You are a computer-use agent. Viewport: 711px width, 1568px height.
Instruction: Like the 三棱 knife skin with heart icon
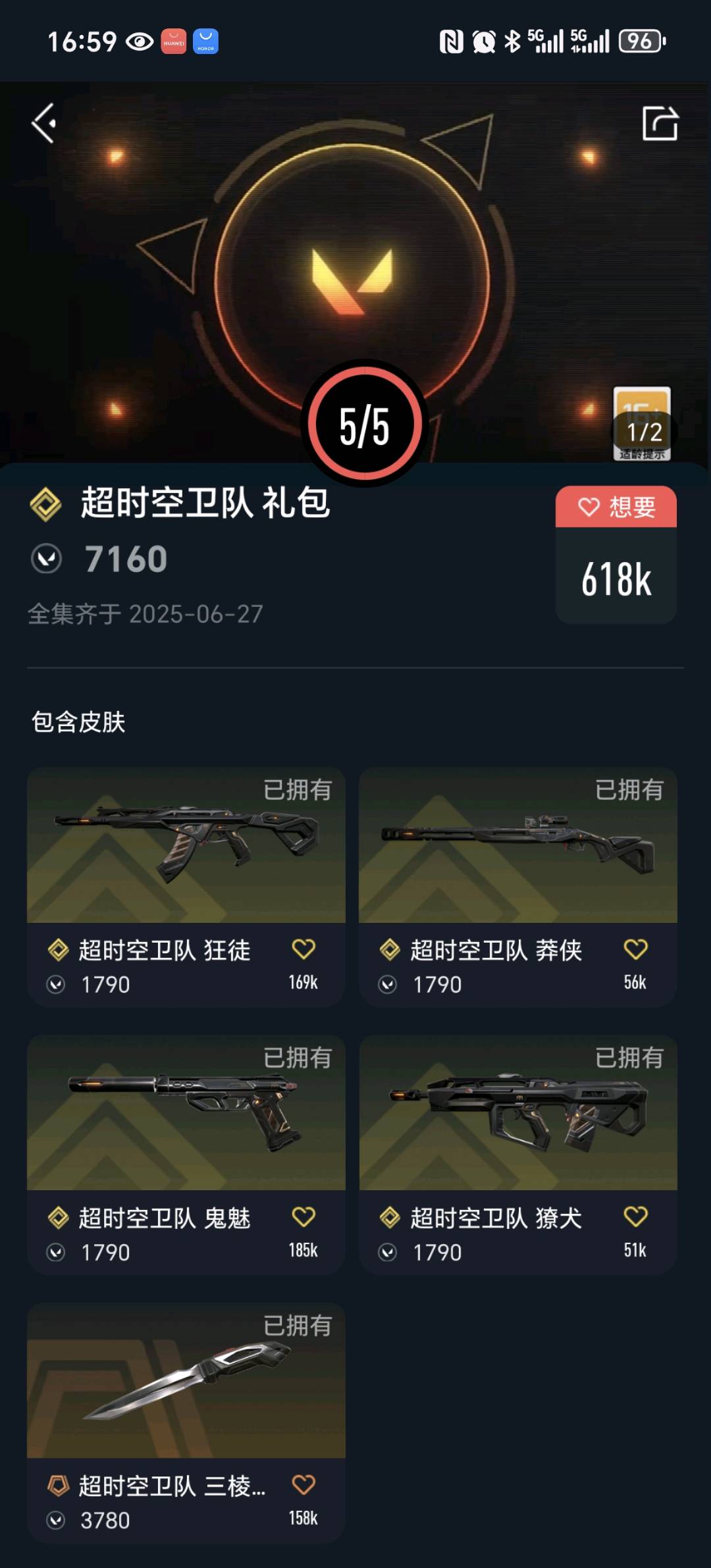pyautogui.click(x=303, y=1484)
